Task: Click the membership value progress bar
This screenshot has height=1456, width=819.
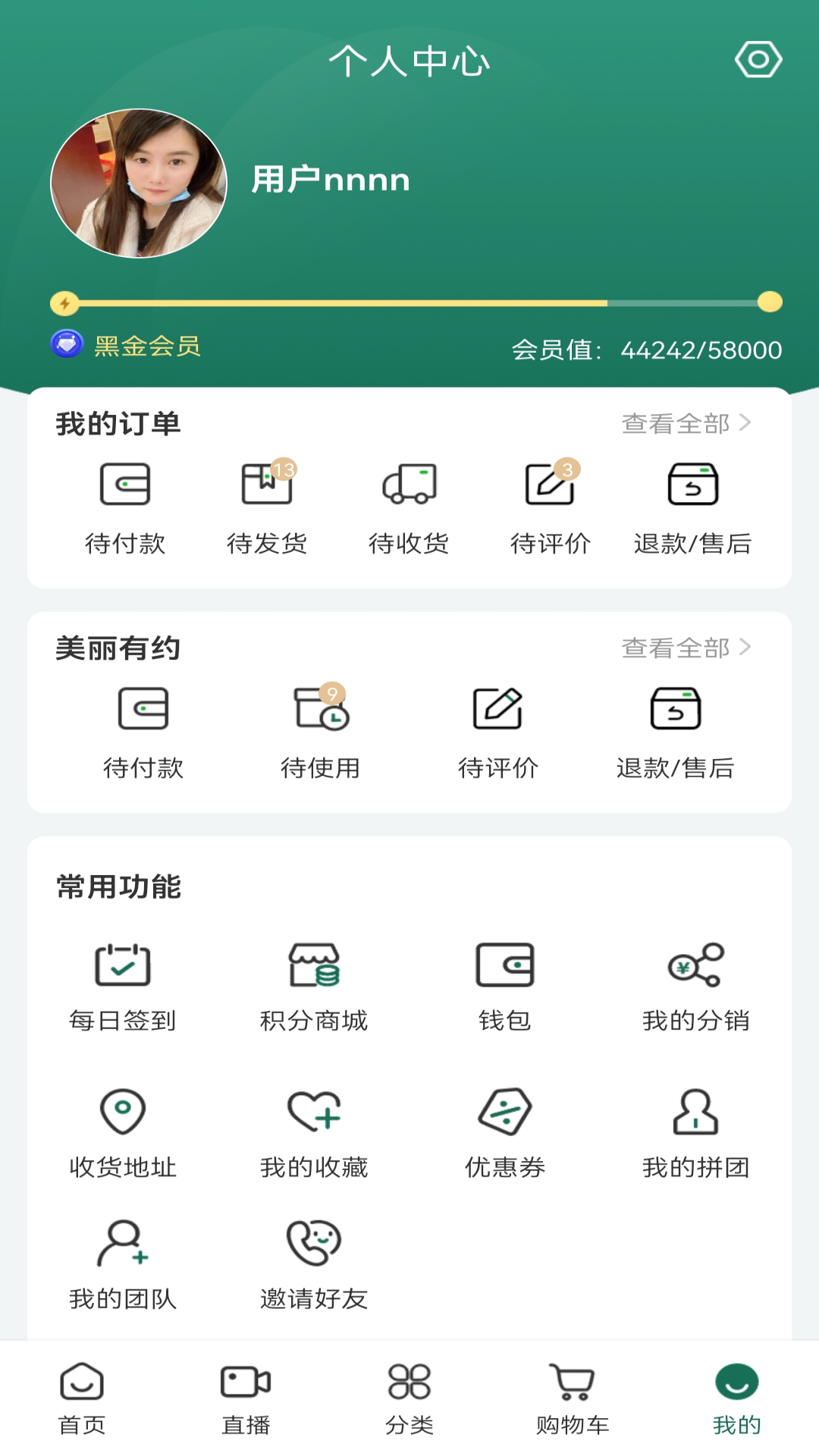Action: (409, 302)
